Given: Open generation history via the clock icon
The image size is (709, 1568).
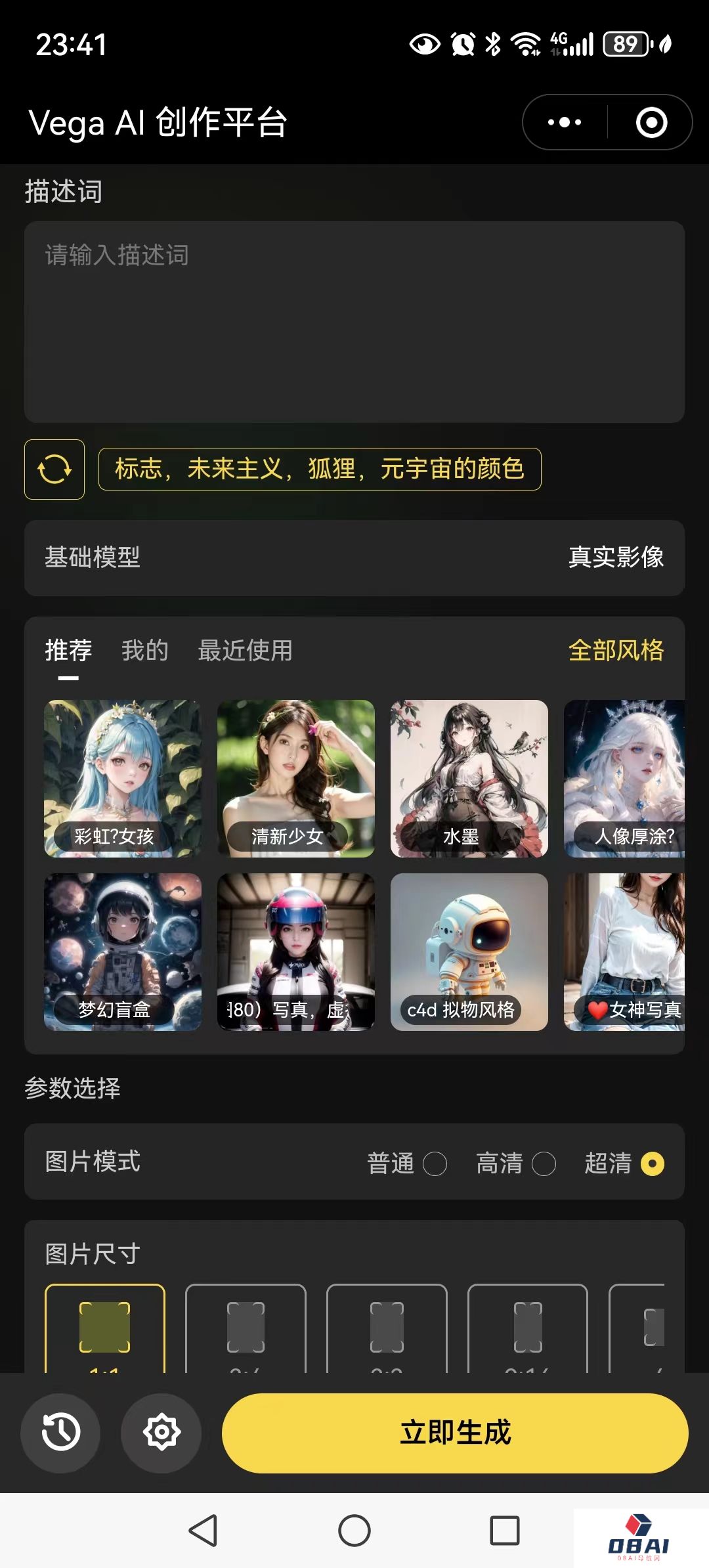Looking at the screenshot, I should [60, 1433].
